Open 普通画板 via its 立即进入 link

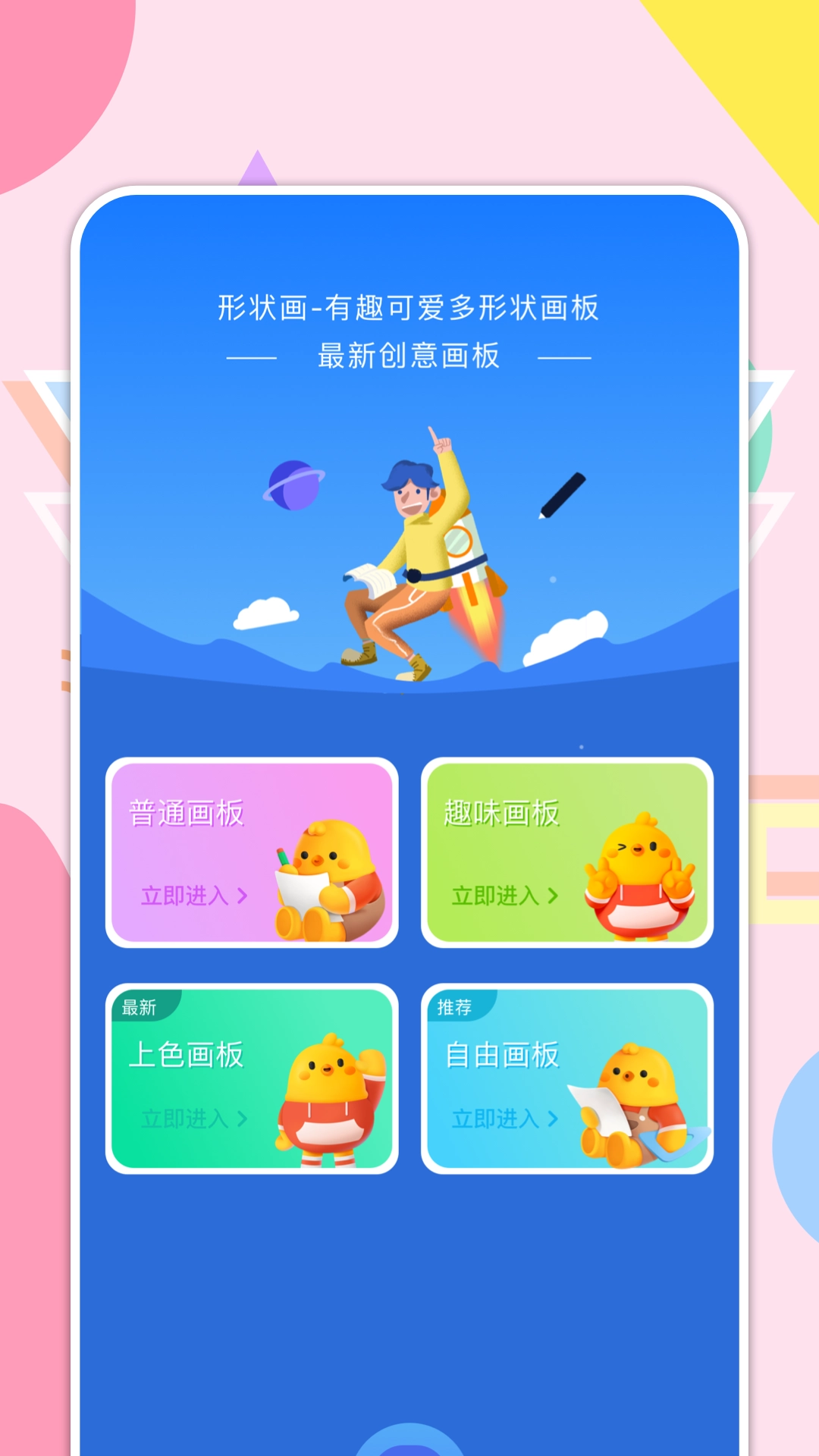coord(186,895)
